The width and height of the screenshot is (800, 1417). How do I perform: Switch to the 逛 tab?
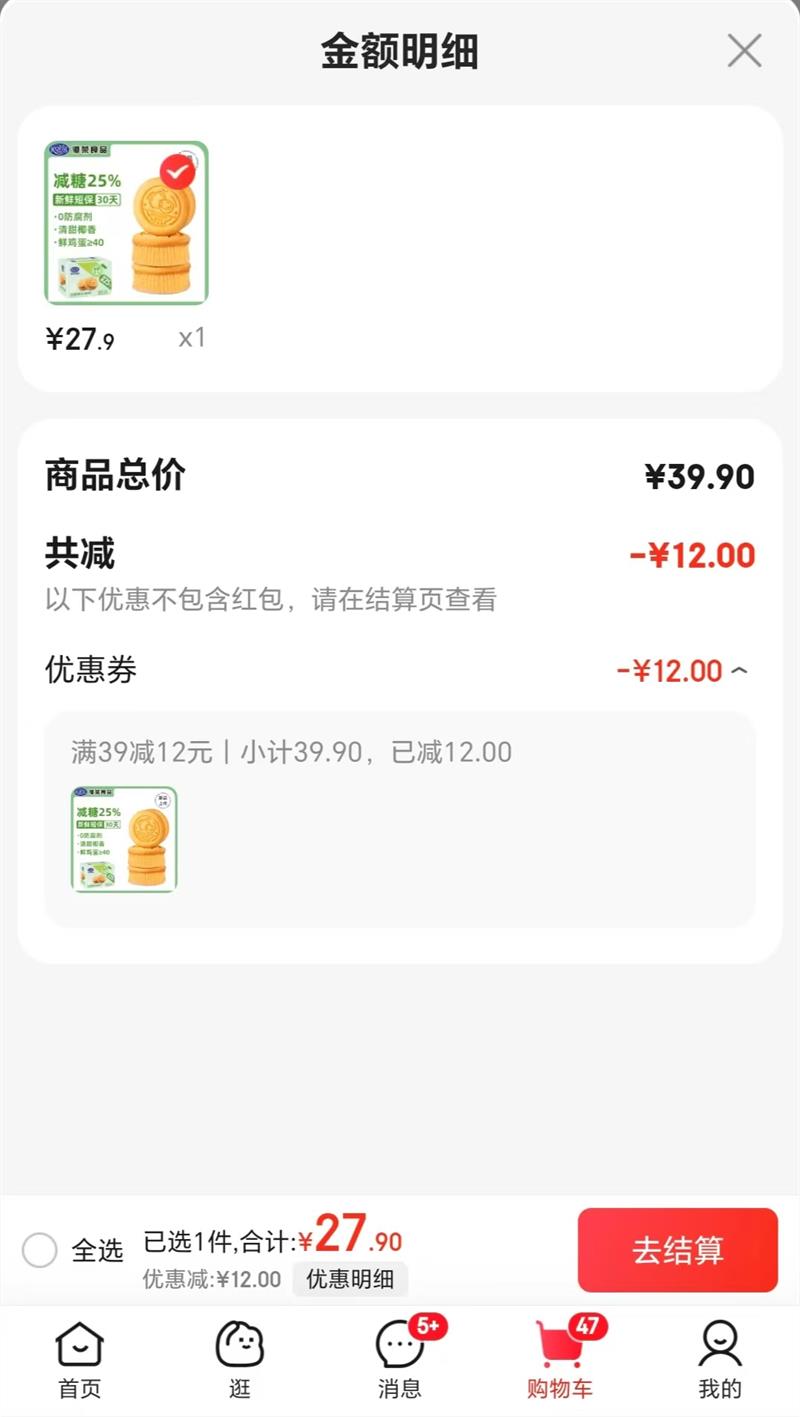240,1360
